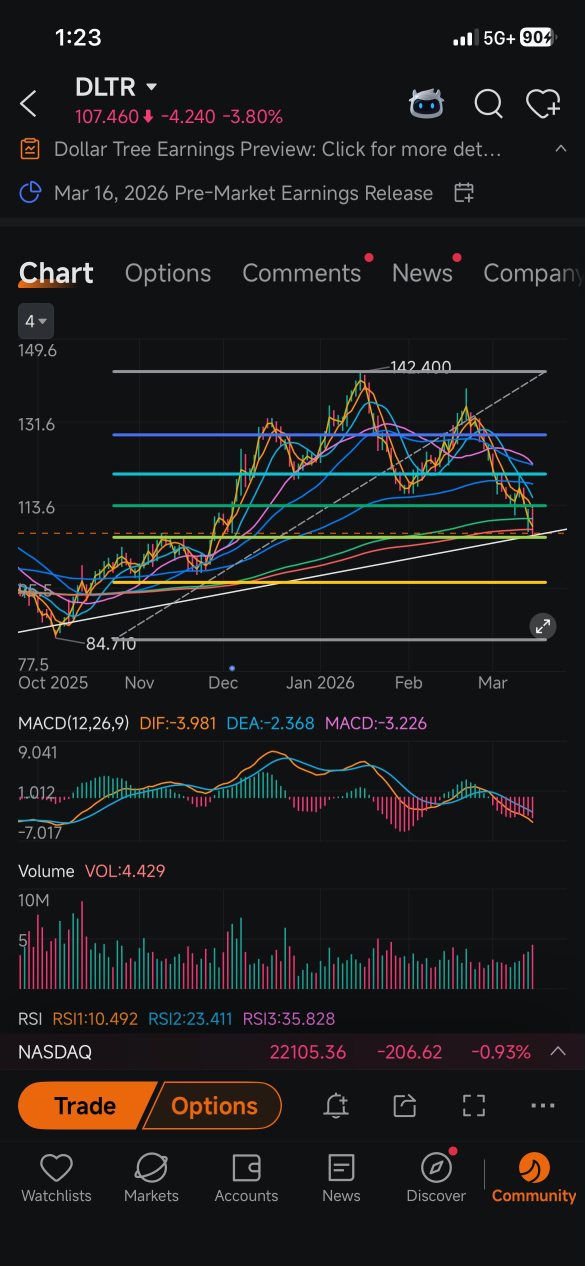Open stock search magnifier
The width and height of the screenshot is (585, 1266).
pos(488,103)
